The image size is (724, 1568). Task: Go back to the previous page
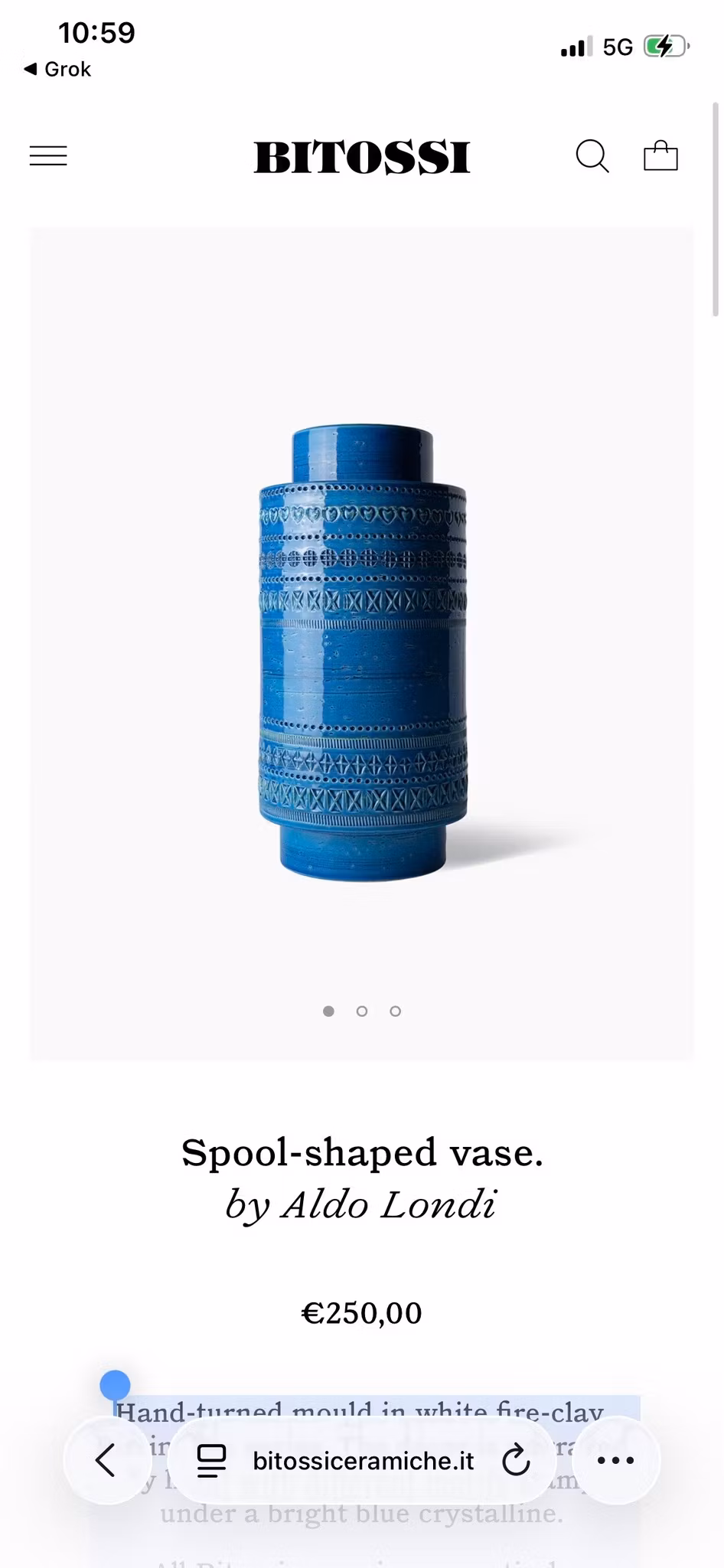point(106,1461)
